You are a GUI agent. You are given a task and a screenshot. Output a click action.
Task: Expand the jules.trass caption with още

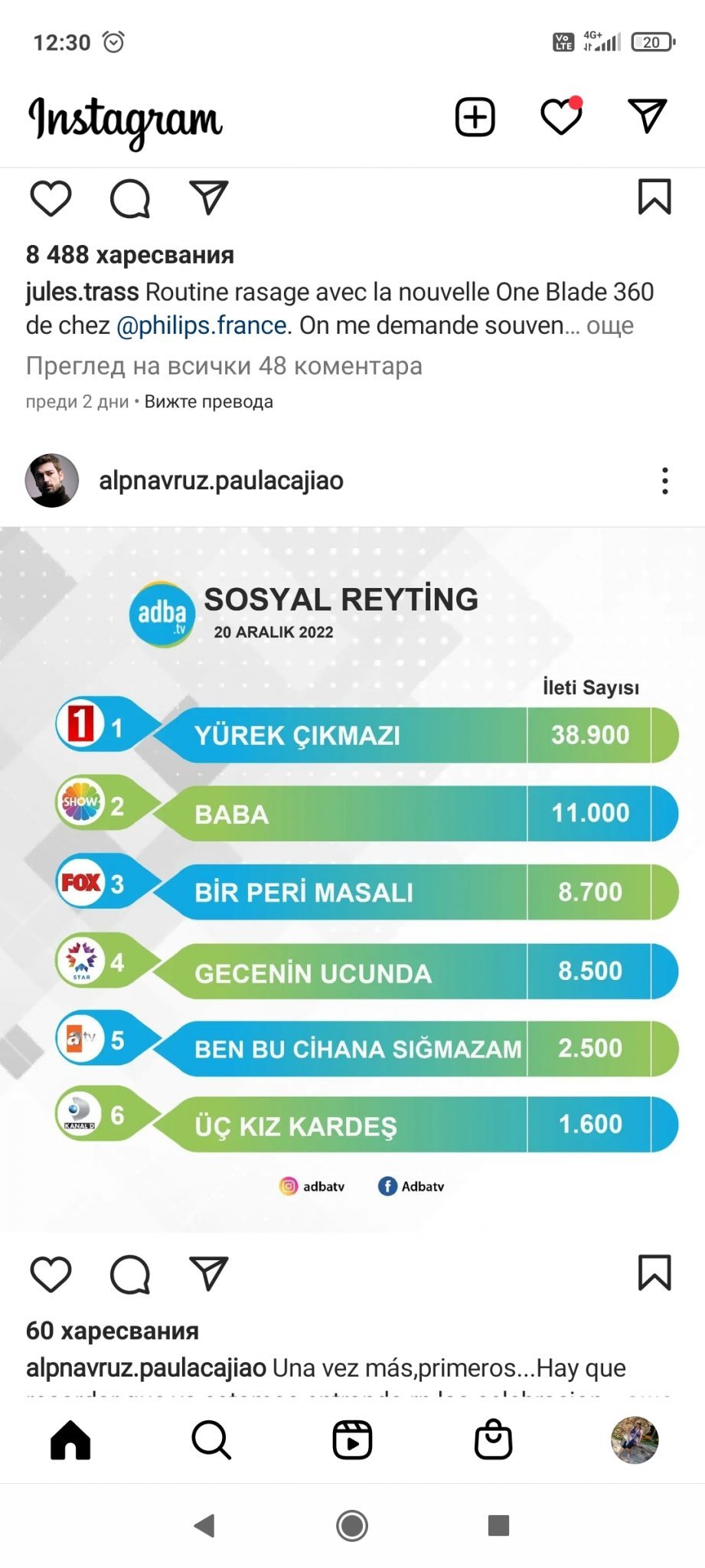pyautogui.click(x=610, y=325)
